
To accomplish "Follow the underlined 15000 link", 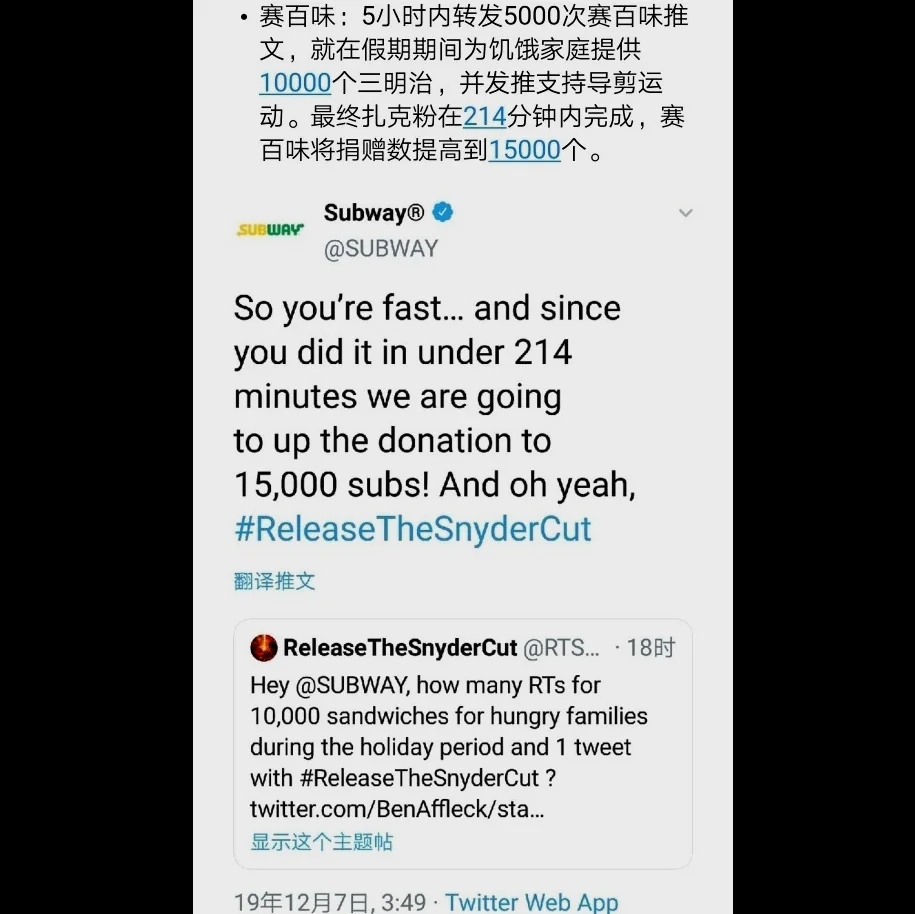I will 524,151.
